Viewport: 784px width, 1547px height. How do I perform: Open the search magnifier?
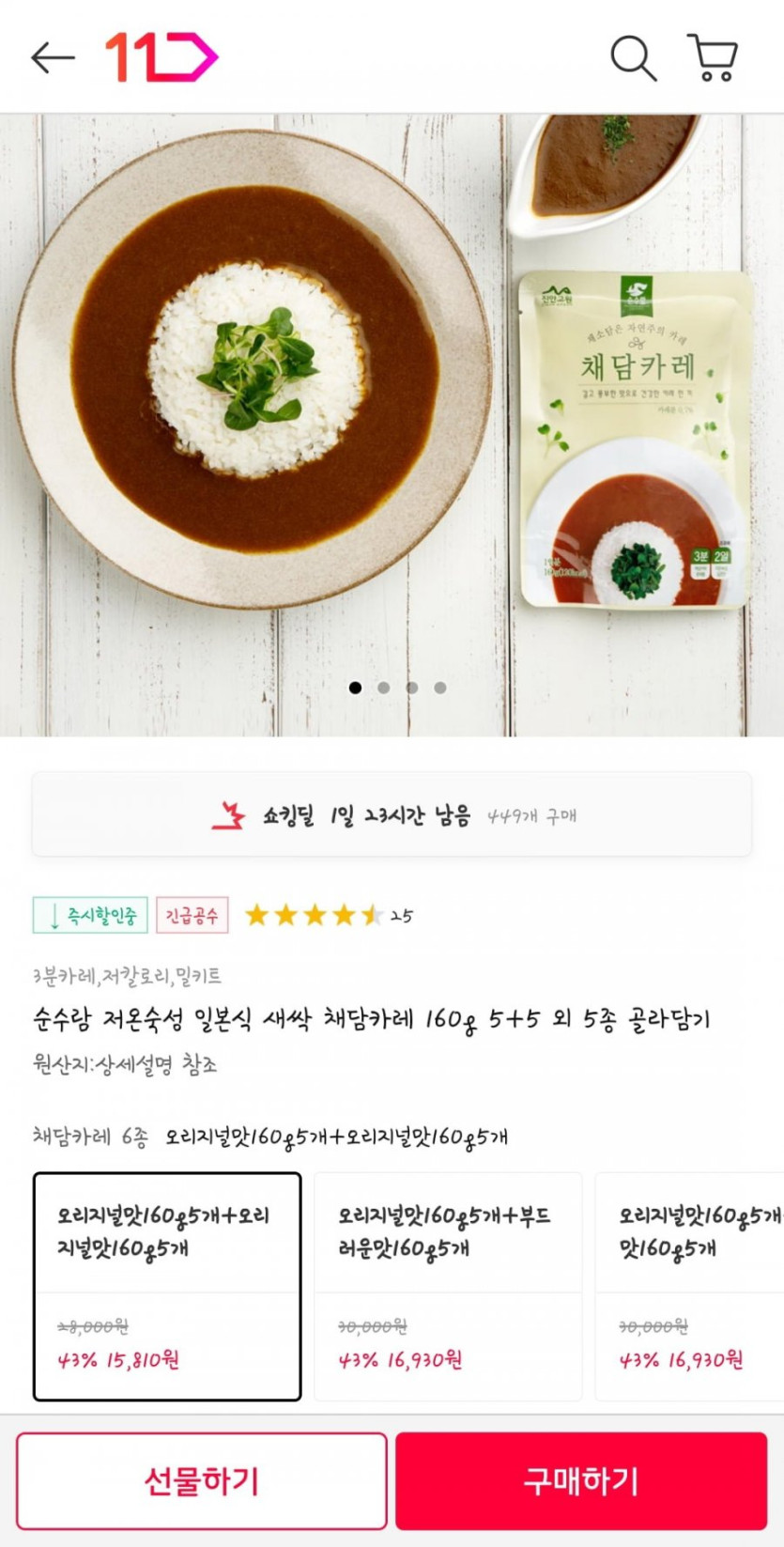point(633,57)
